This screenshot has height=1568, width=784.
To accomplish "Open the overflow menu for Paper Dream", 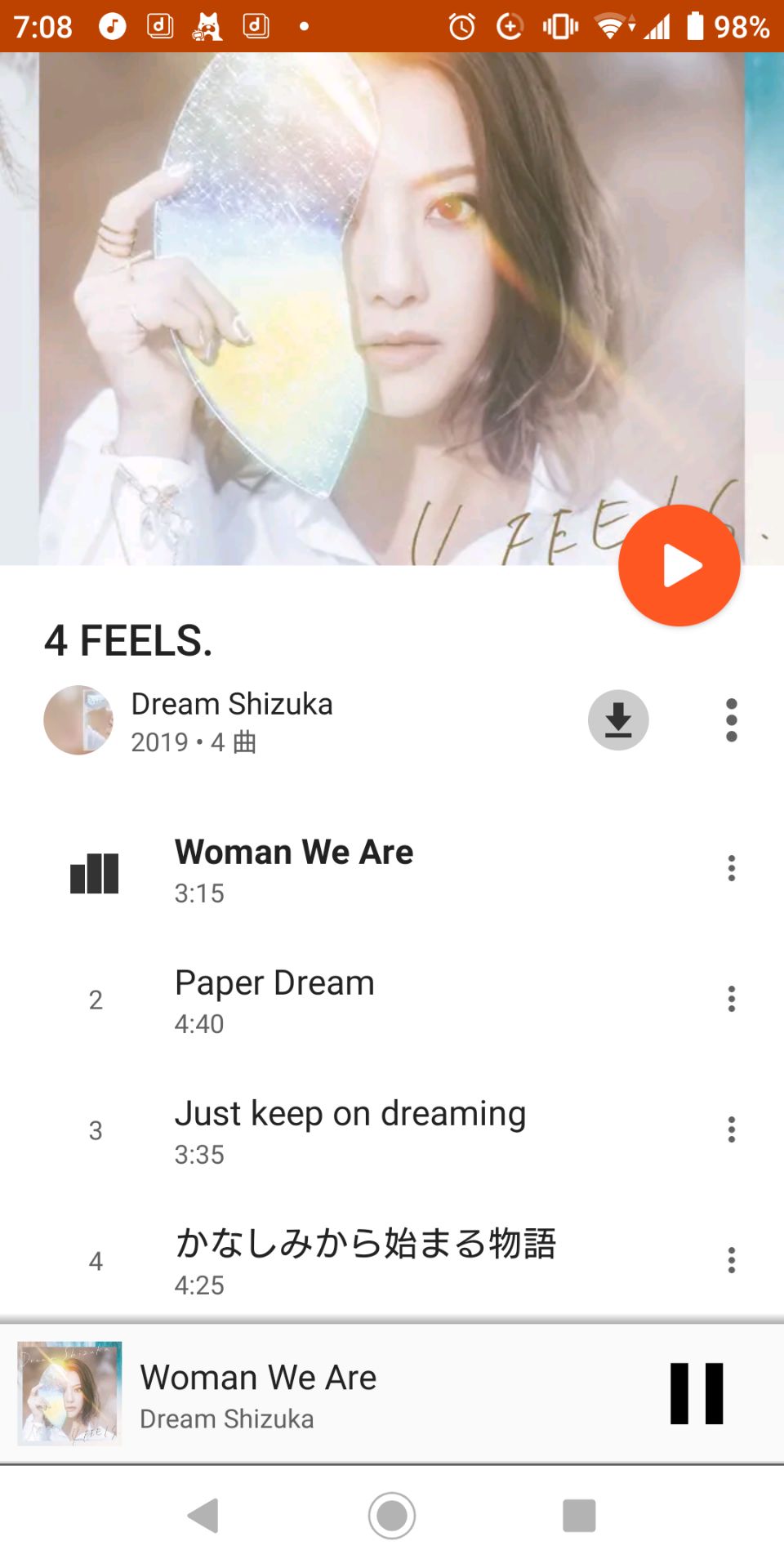I will point(731,999).
